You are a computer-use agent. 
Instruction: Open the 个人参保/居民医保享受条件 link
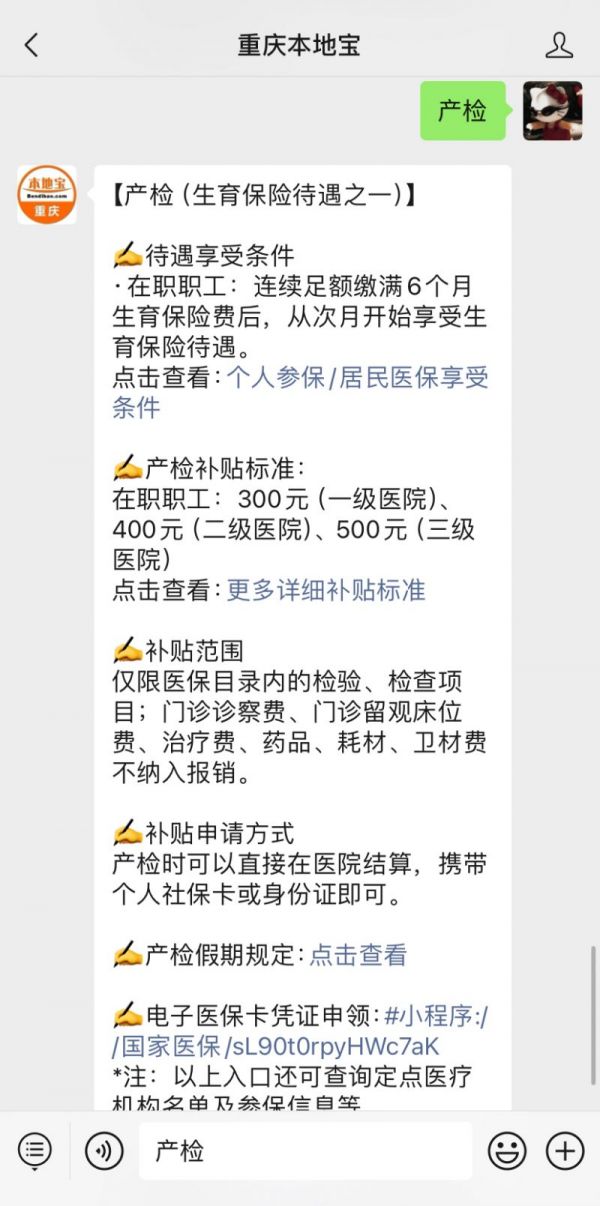point(357,377)
